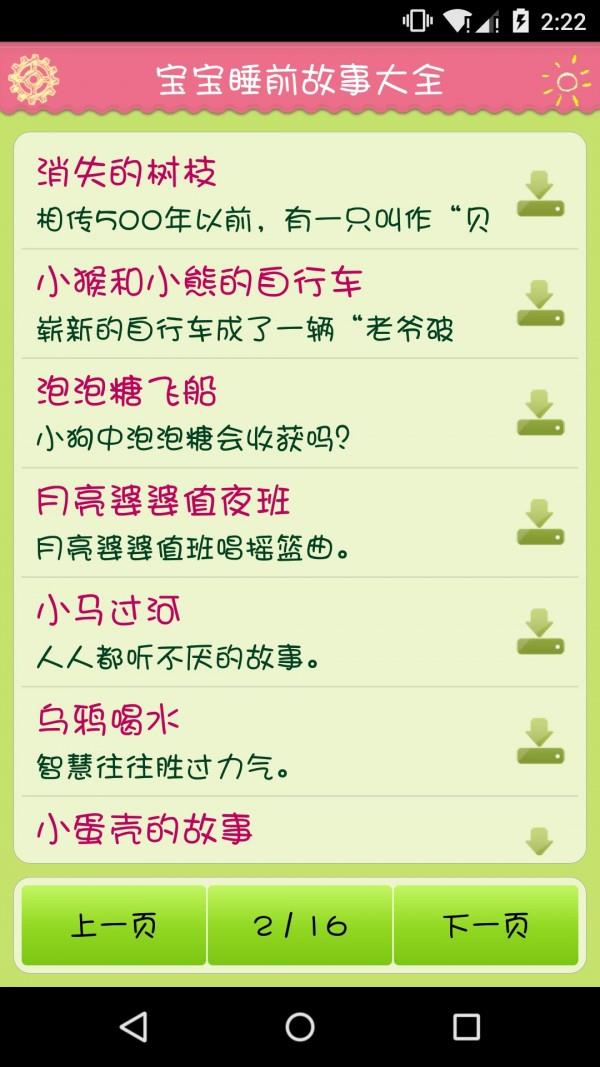Open the settings gear icon
This screenshot has height=1067, width=600.
pos(33,80)
